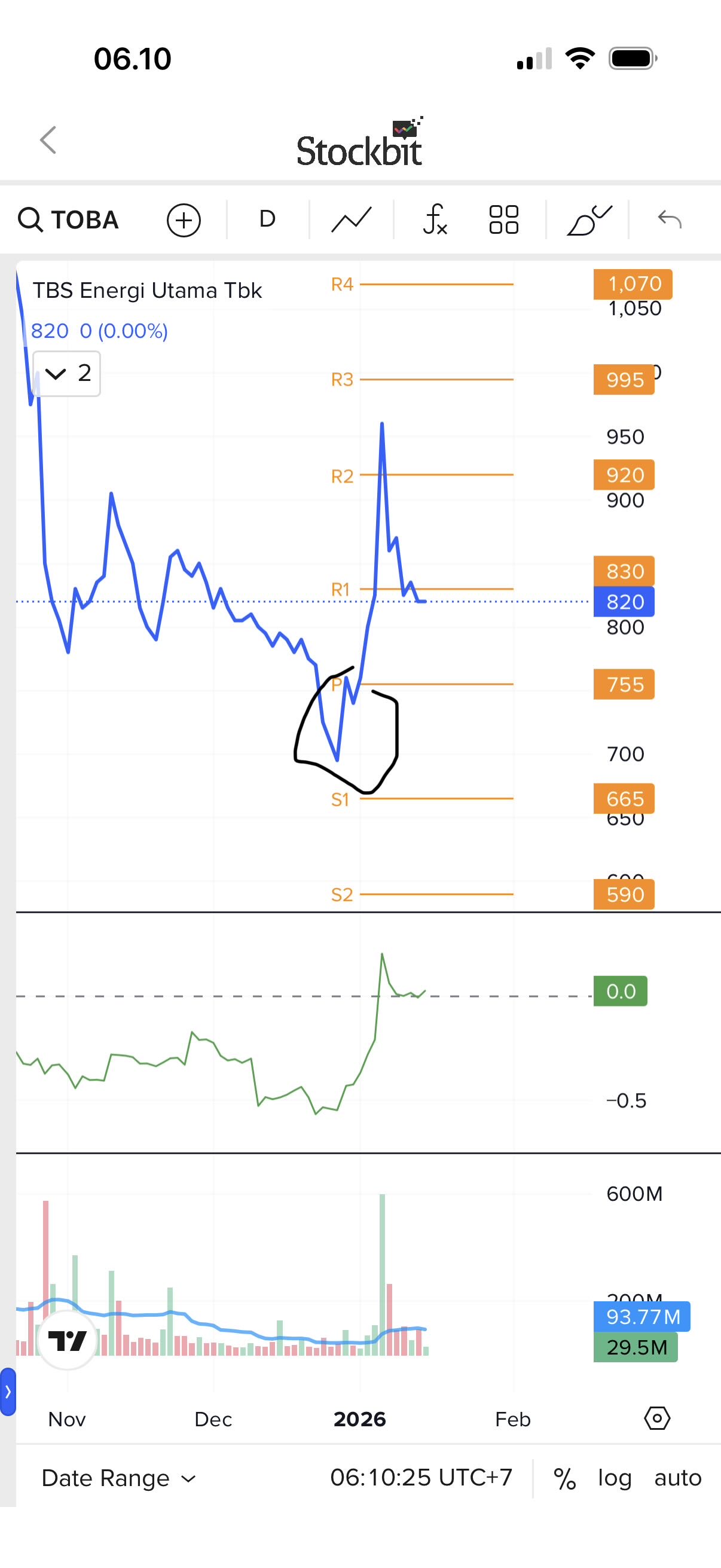Toggle the percent scale
The height and width of the screenshot is (1568, 721).
(564, 1478)
